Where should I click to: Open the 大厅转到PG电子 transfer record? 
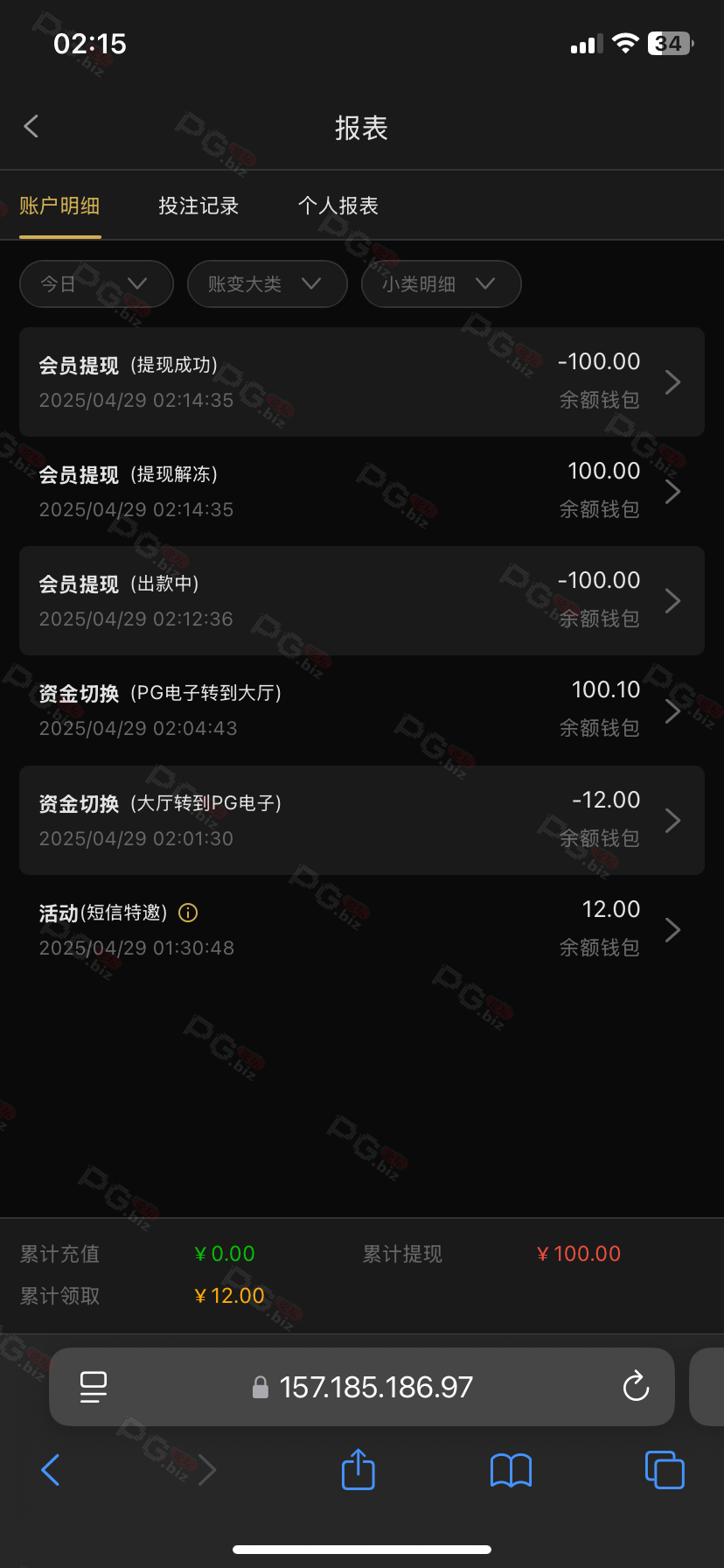tap(362, 820)
